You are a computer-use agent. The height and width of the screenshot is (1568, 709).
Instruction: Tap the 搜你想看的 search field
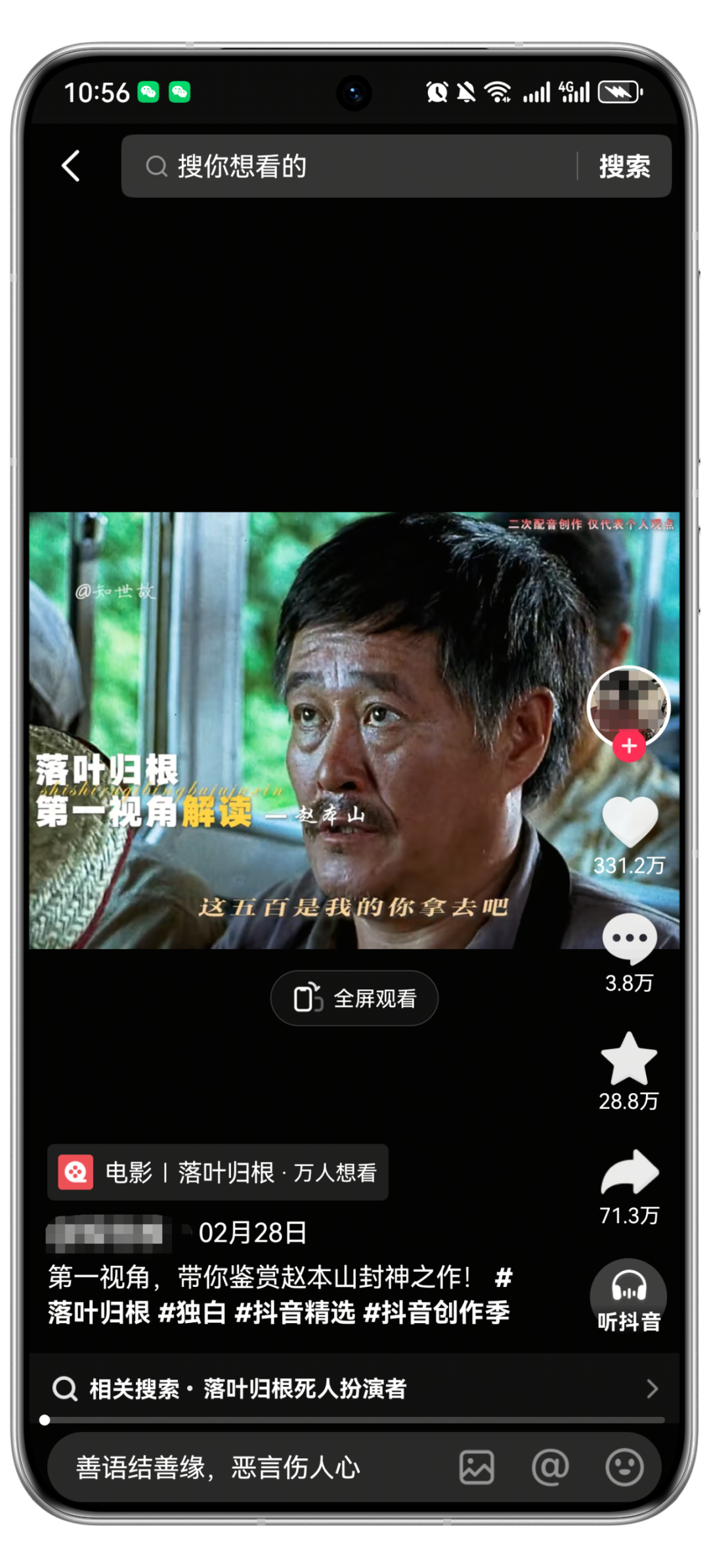coord(354,166)
